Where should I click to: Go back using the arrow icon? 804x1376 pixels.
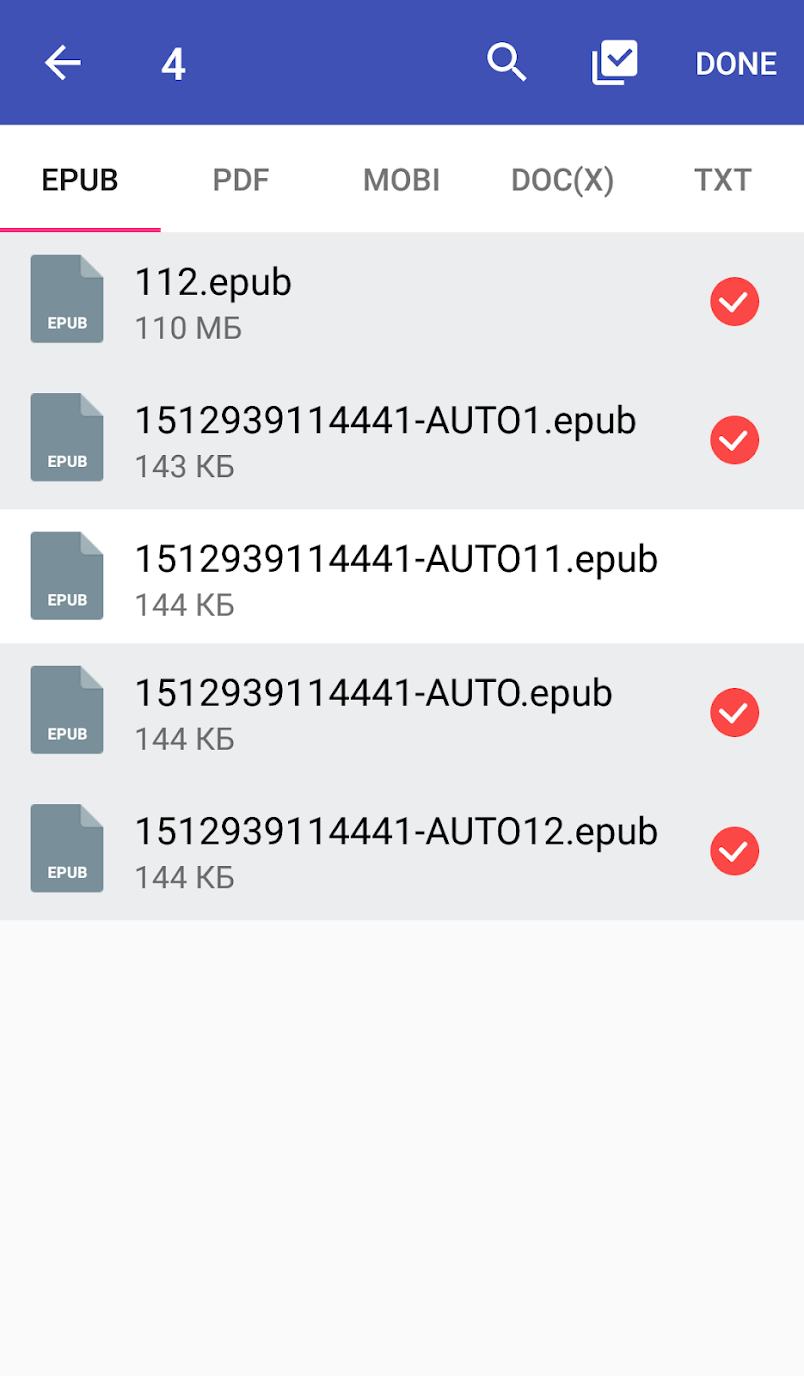coord(62,64)
